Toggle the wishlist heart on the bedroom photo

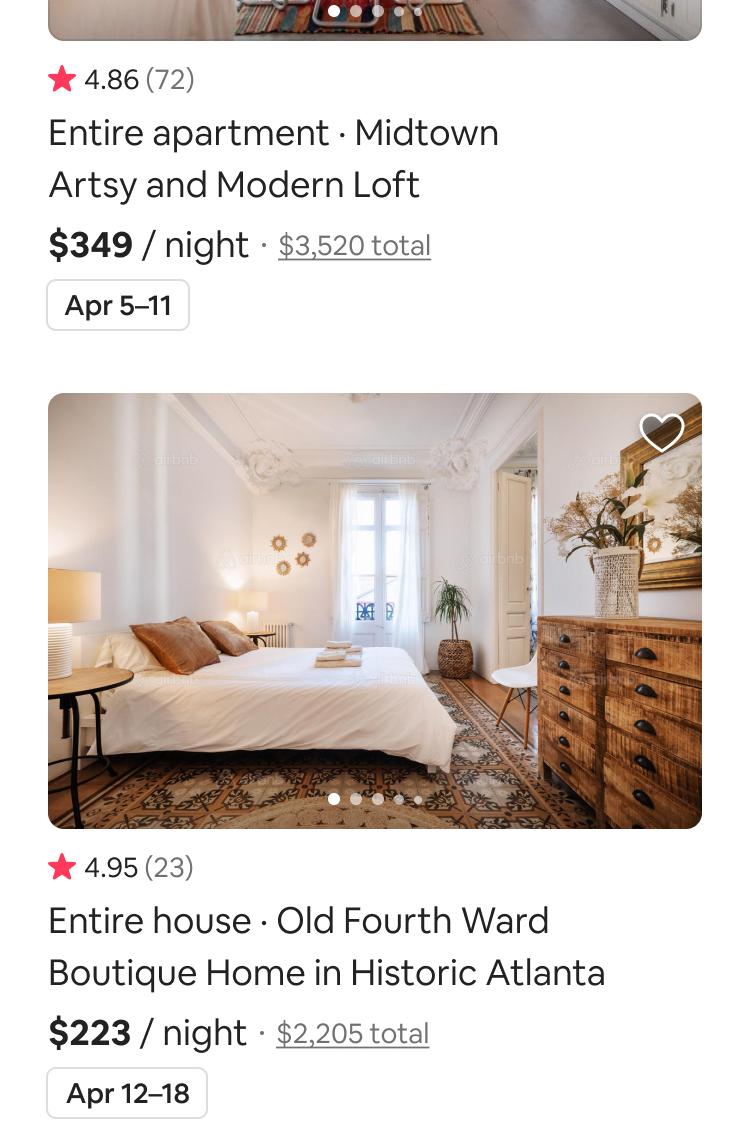point(661,432)
